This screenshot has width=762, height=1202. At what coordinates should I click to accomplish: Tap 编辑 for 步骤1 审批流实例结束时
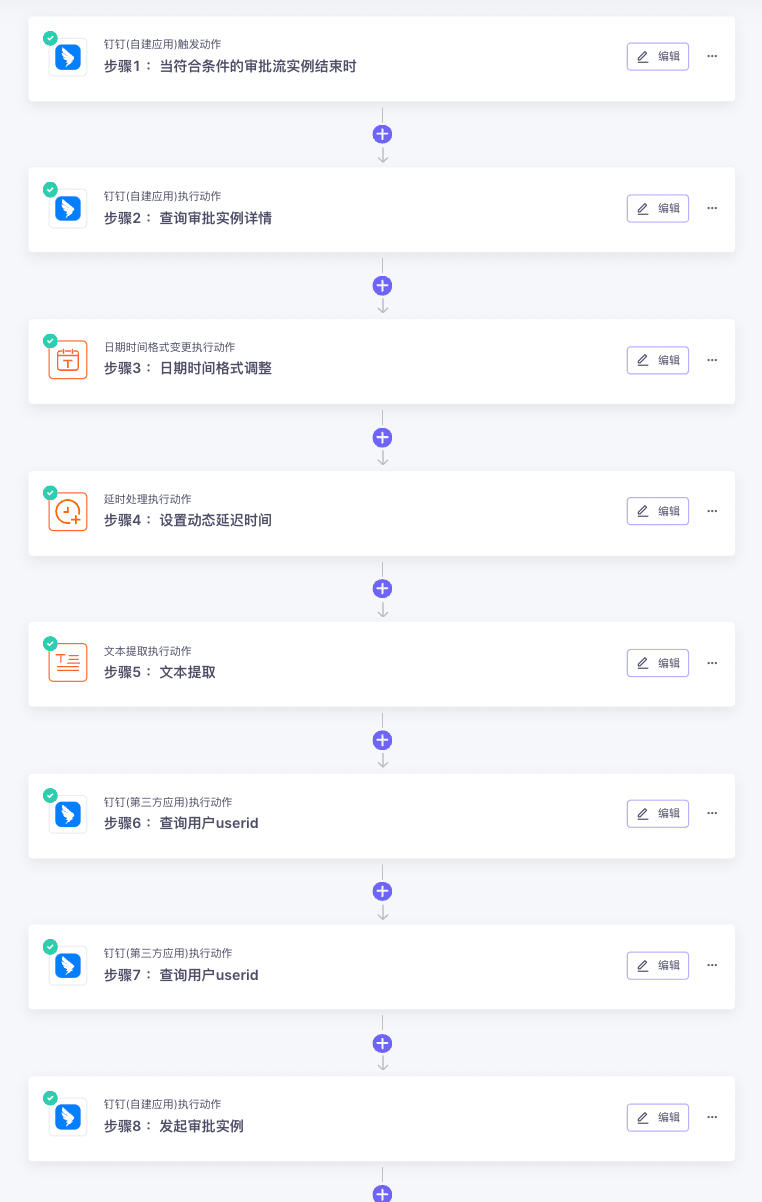pos(657,57)
